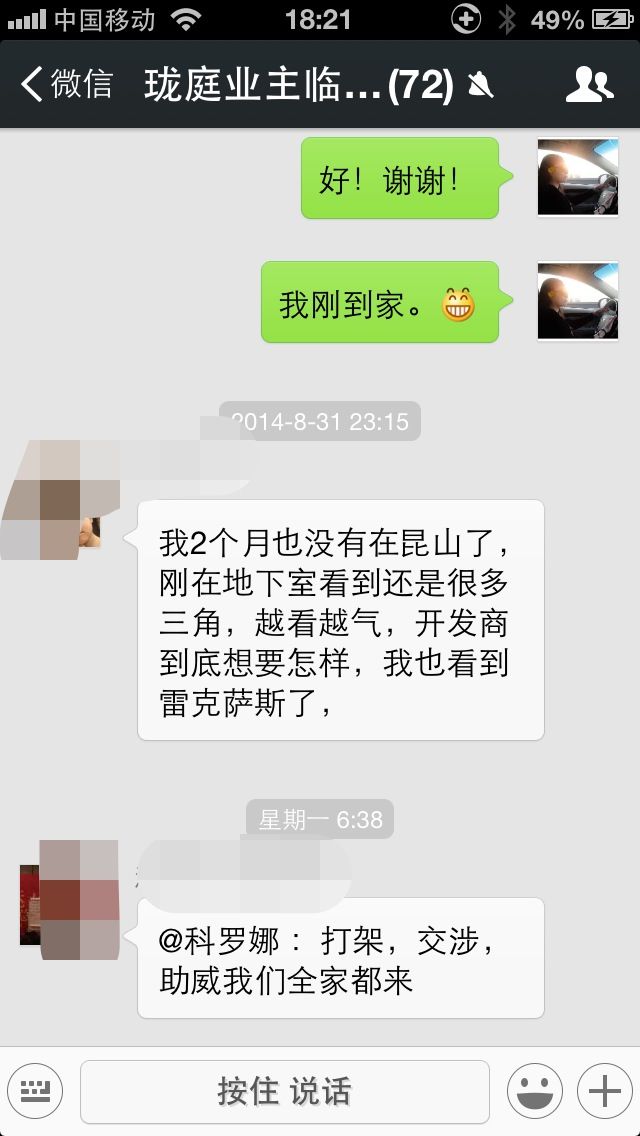Screen dimensions: 640x1136
Task: Tap the 按住 说话 voice button
Action: pyautogui.click(x=285, y=1091)
